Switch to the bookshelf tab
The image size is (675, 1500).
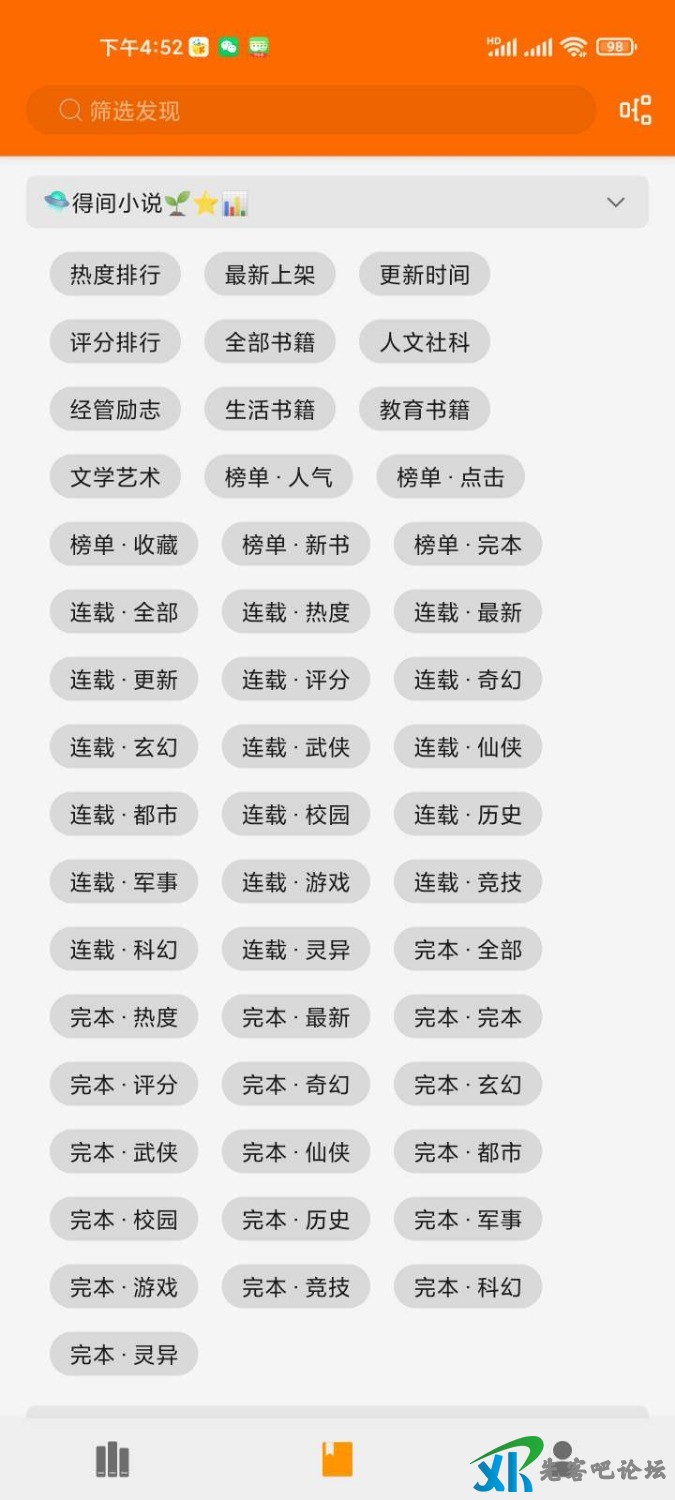pos(112,1460)
